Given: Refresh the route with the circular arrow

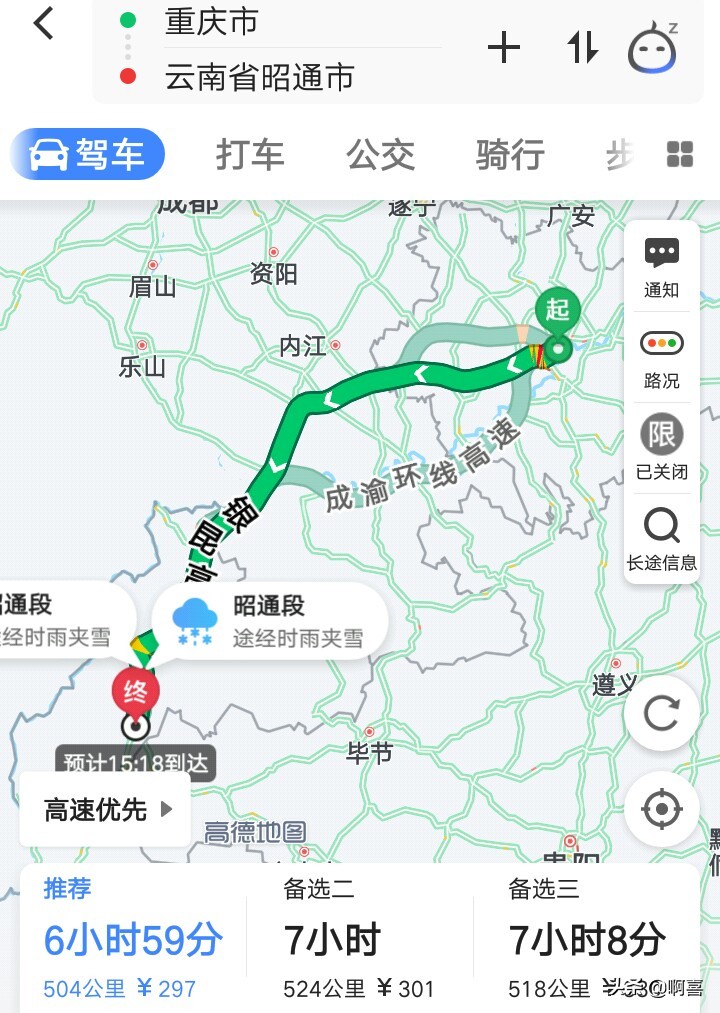Looking at the screenshot, I should point(661,713).
